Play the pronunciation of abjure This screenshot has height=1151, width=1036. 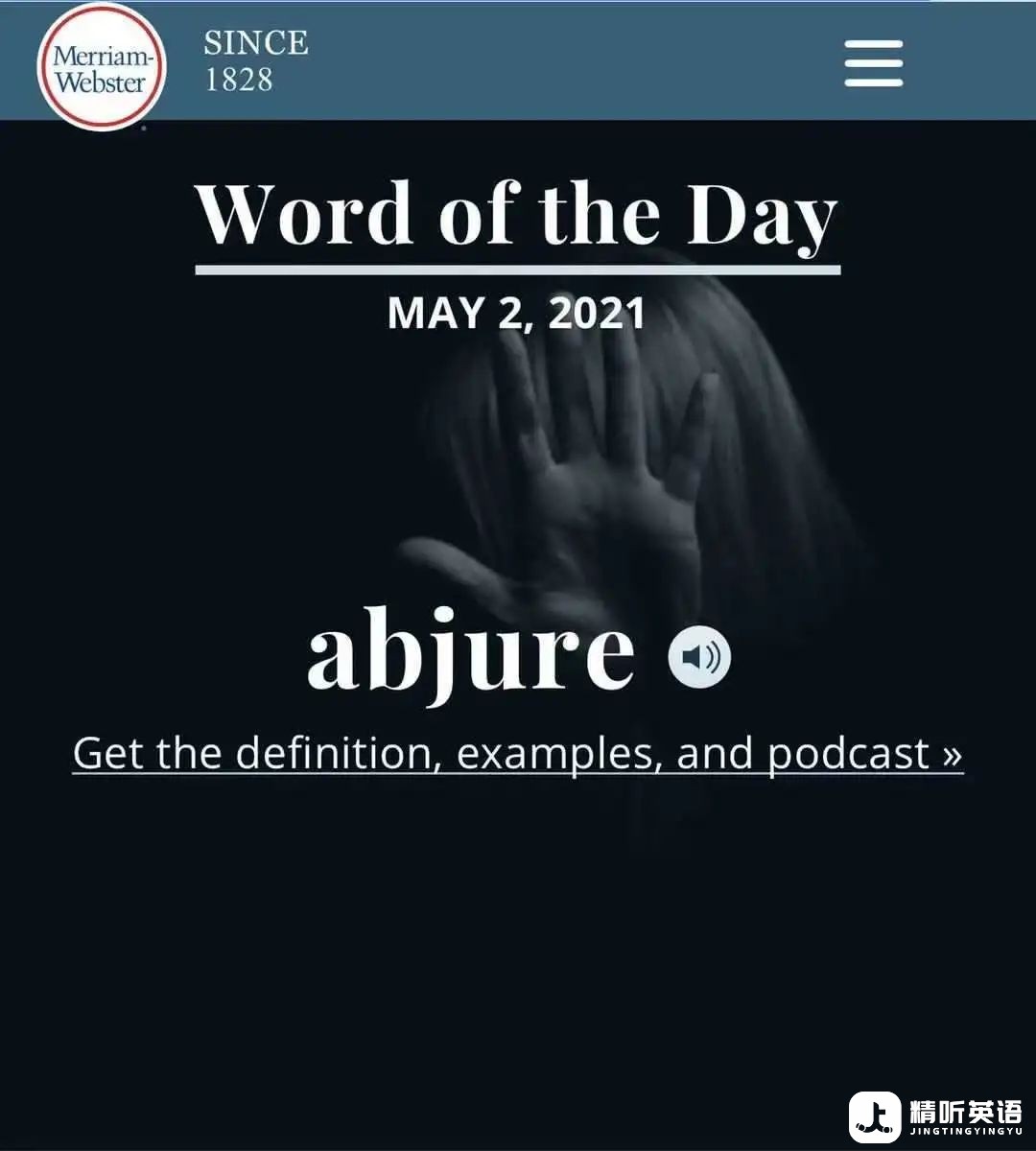pyautogui.click(x=699, y=657)
